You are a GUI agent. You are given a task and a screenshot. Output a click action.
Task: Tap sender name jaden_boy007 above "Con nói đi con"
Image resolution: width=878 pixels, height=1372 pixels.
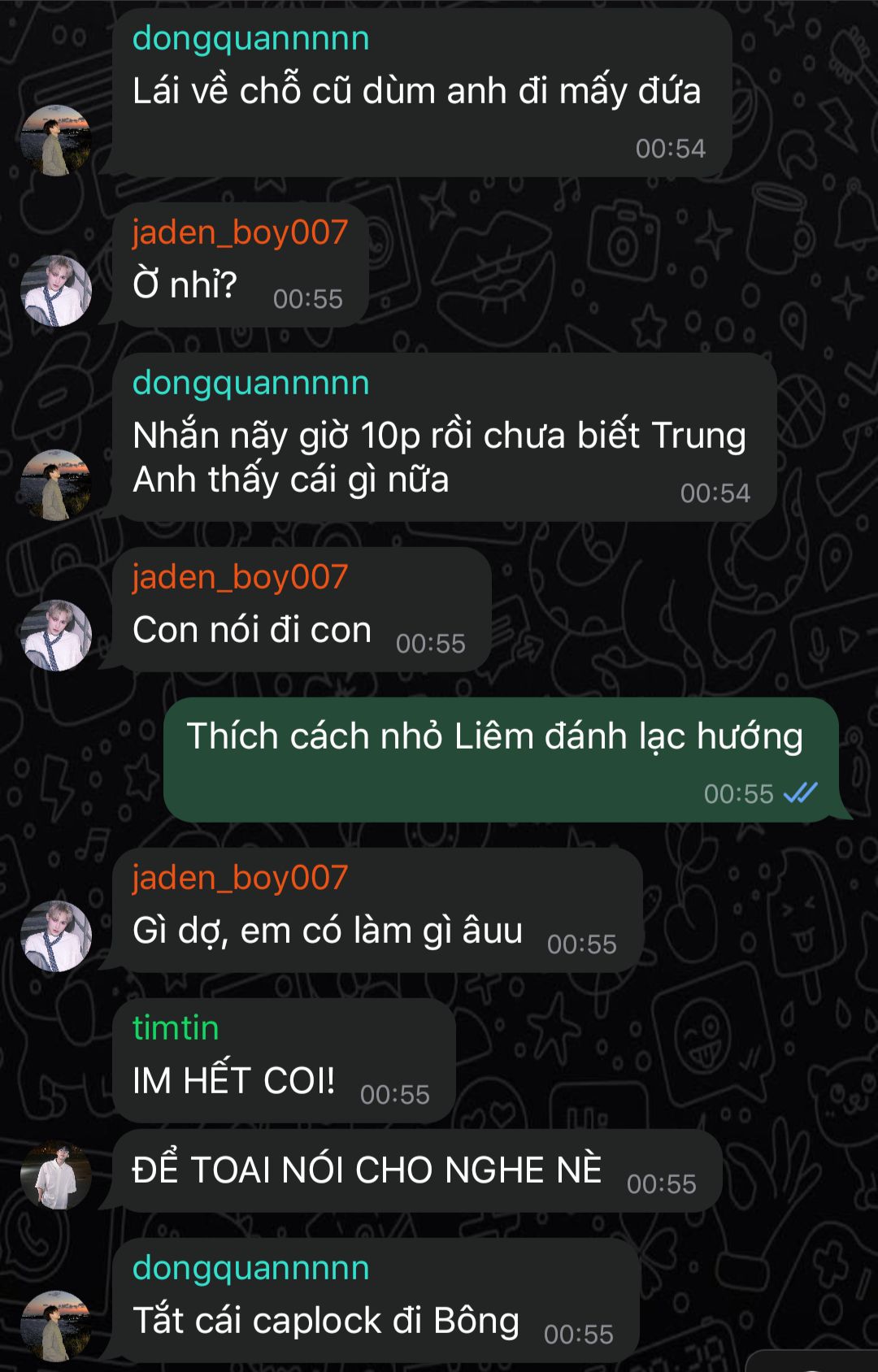click(240, 577)
